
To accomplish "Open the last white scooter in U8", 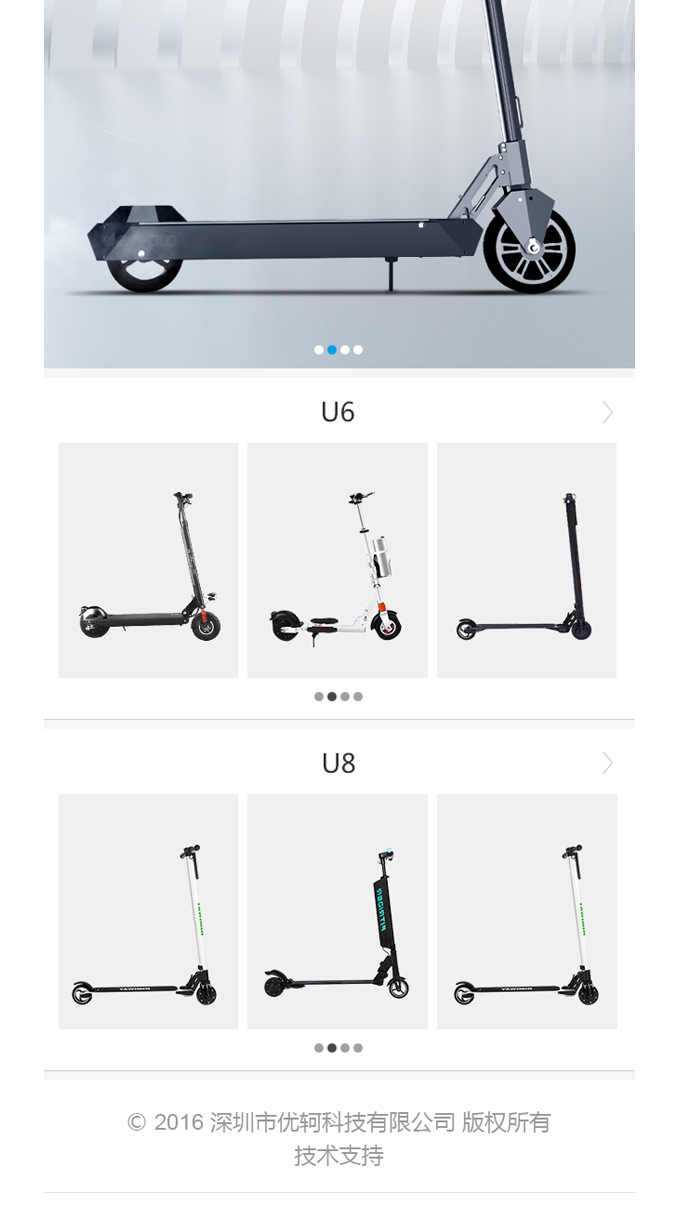I will (526, 911).
